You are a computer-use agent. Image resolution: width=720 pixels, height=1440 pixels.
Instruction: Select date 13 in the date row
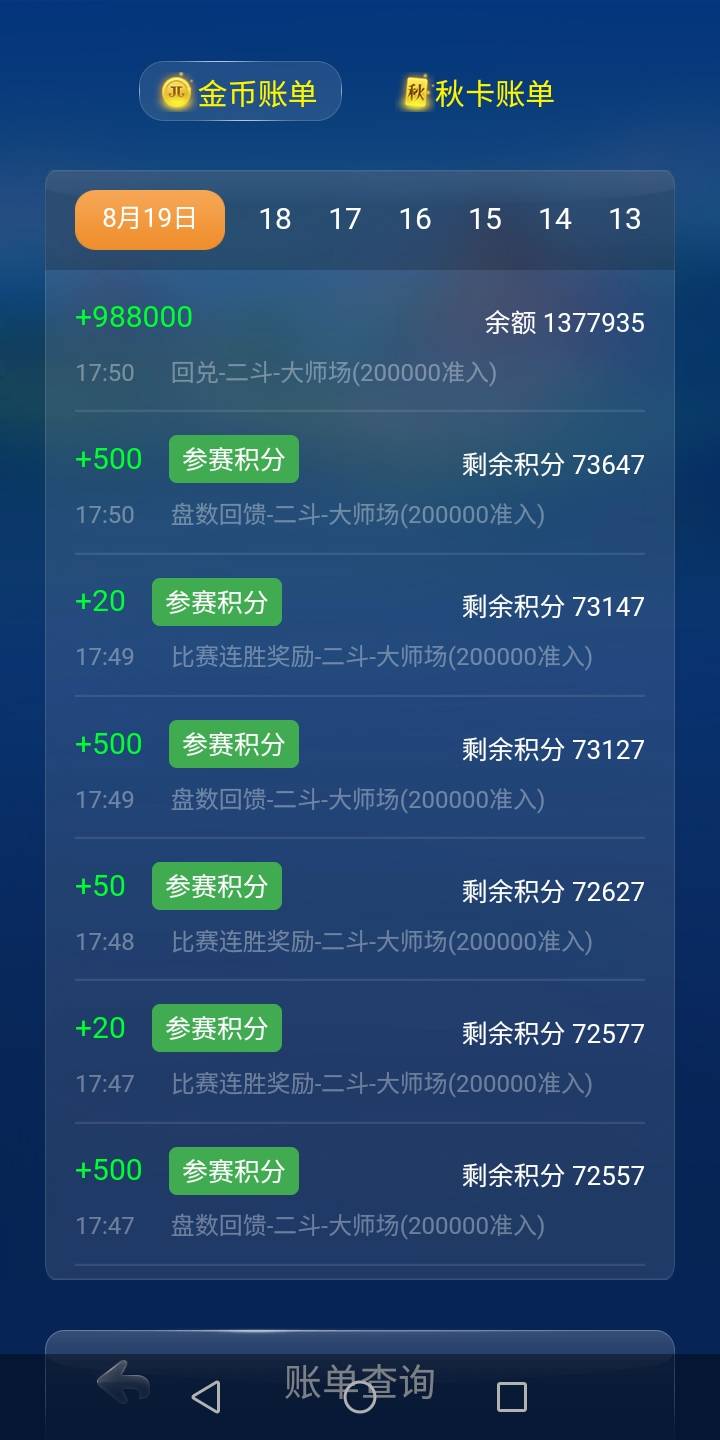pos(626,219)
